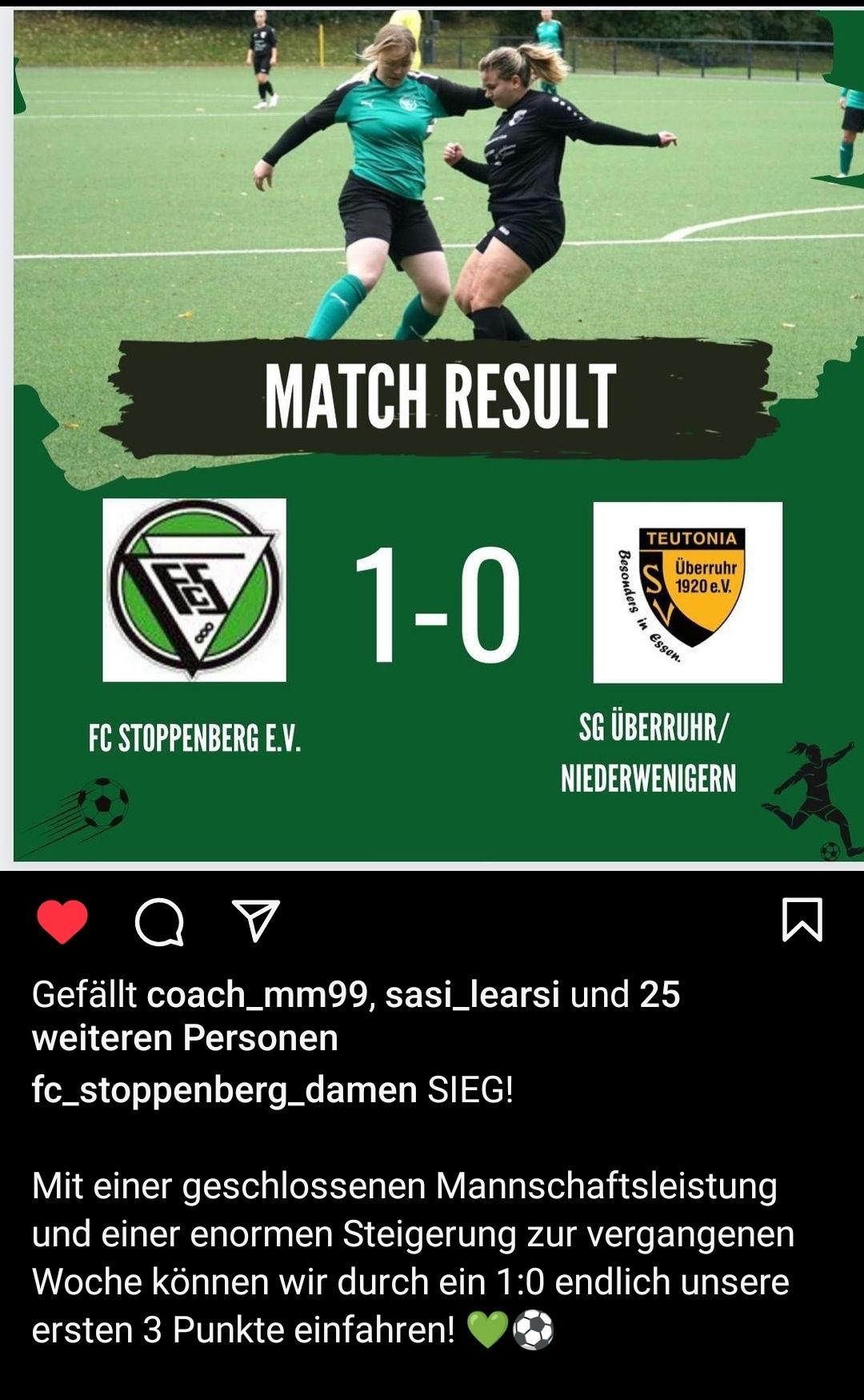Share the post via paper plane icon
864x1400 pixels.
click(255, 921)
